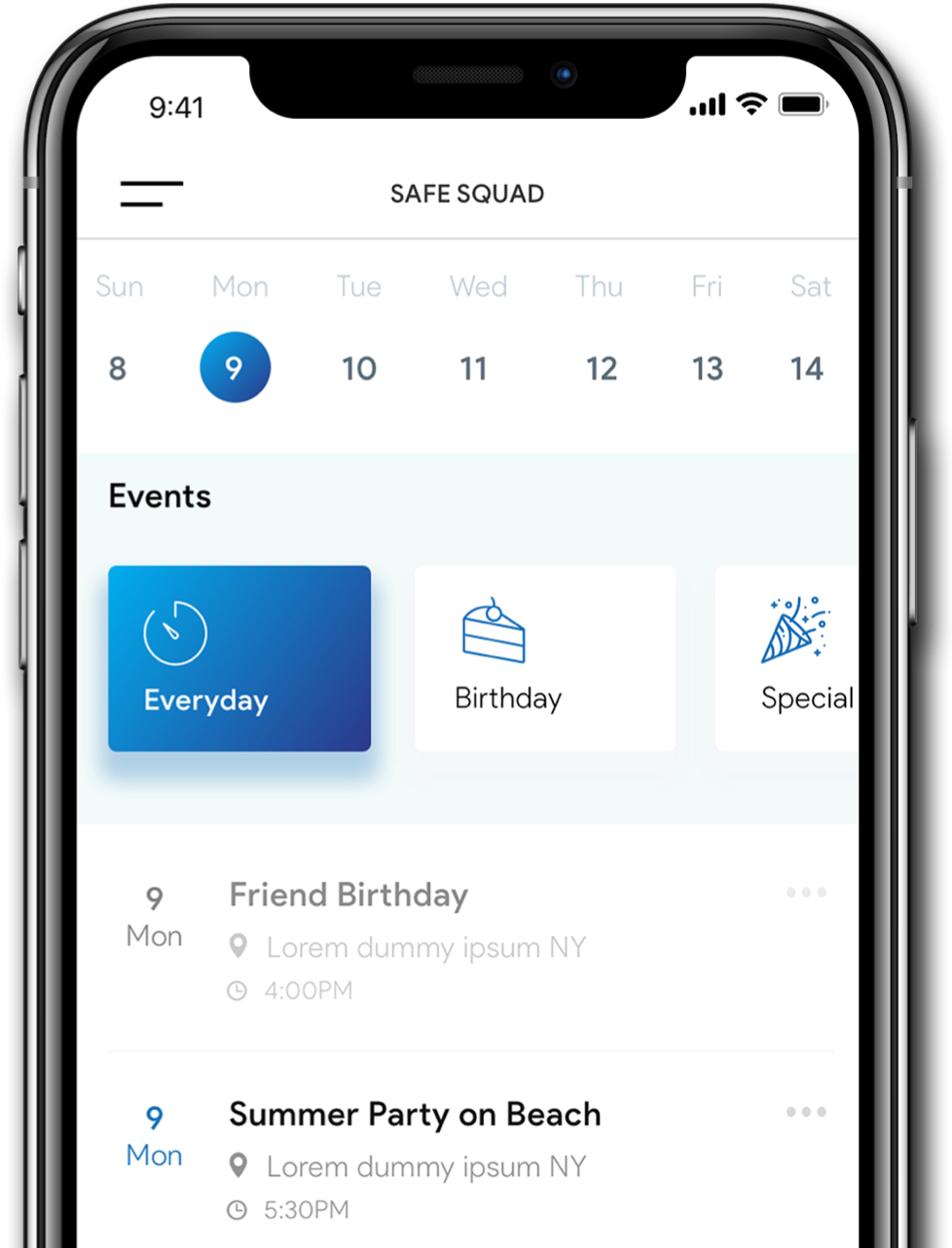The width and height of the screenshot is (952, 1248).
Task: Open the Summer Party on Beach event
Action: 415,1115
